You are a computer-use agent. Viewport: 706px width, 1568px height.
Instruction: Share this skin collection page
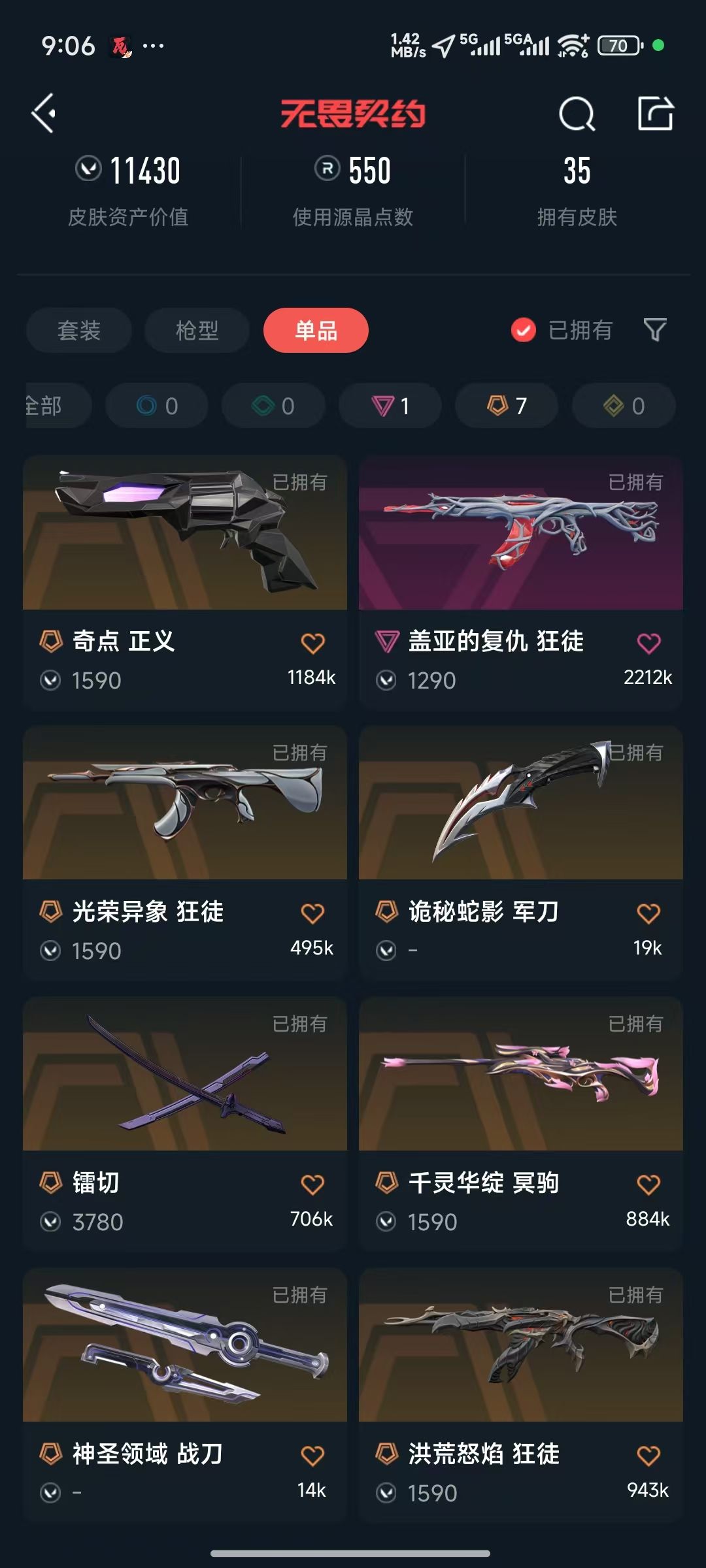[655, 114]
